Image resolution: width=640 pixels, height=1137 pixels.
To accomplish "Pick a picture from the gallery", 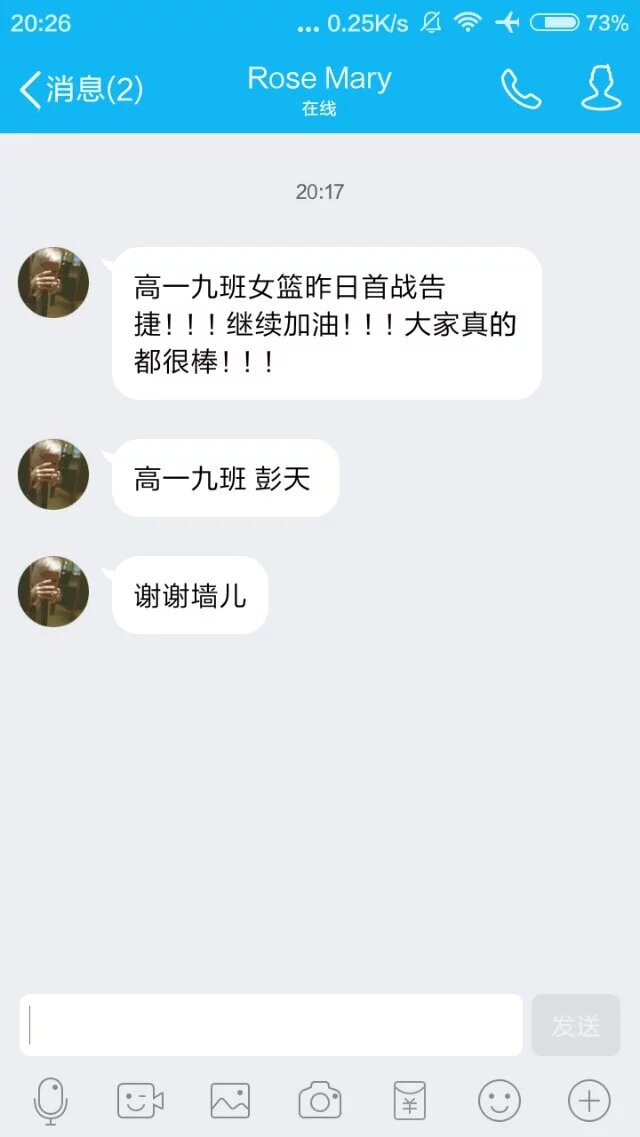I will click(230, 1101).
